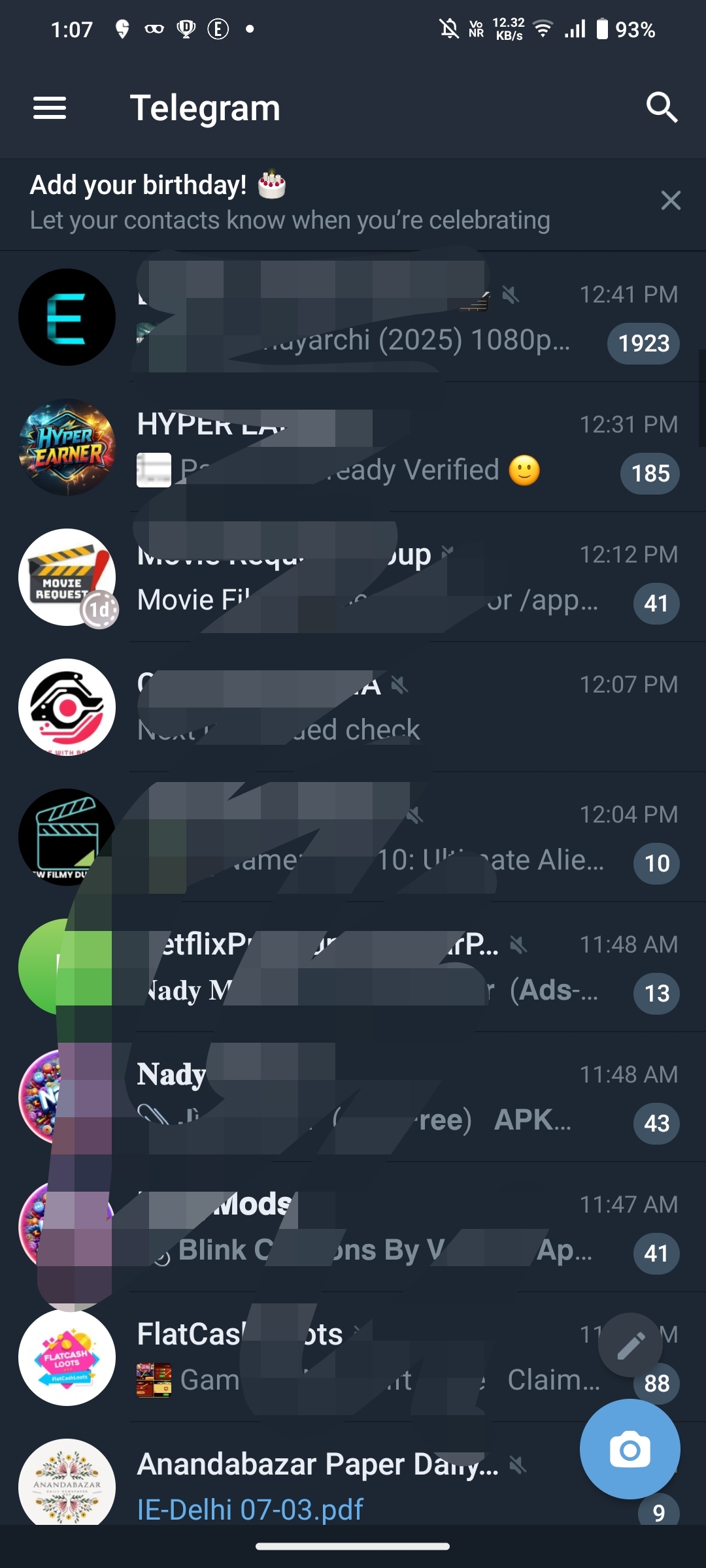This screenshot has height=1568, width=706.
Task: Open the chat with 12:07 PM message
Action: click(x=353, y=708)
